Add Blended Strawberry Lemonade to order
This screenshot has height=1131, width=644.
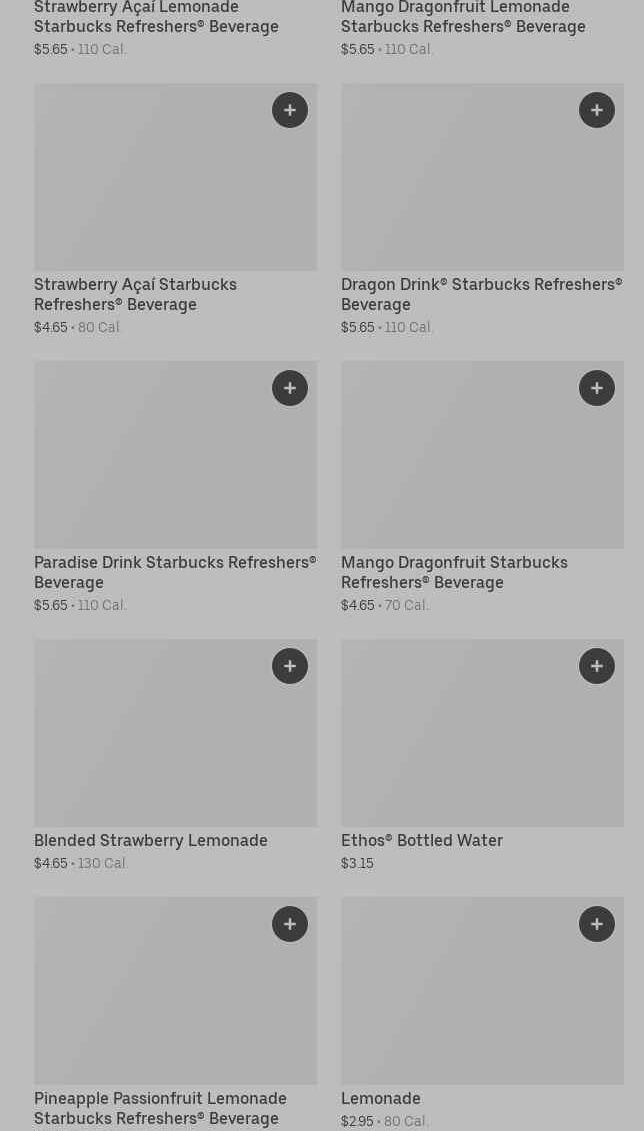[x=290, y=666]
